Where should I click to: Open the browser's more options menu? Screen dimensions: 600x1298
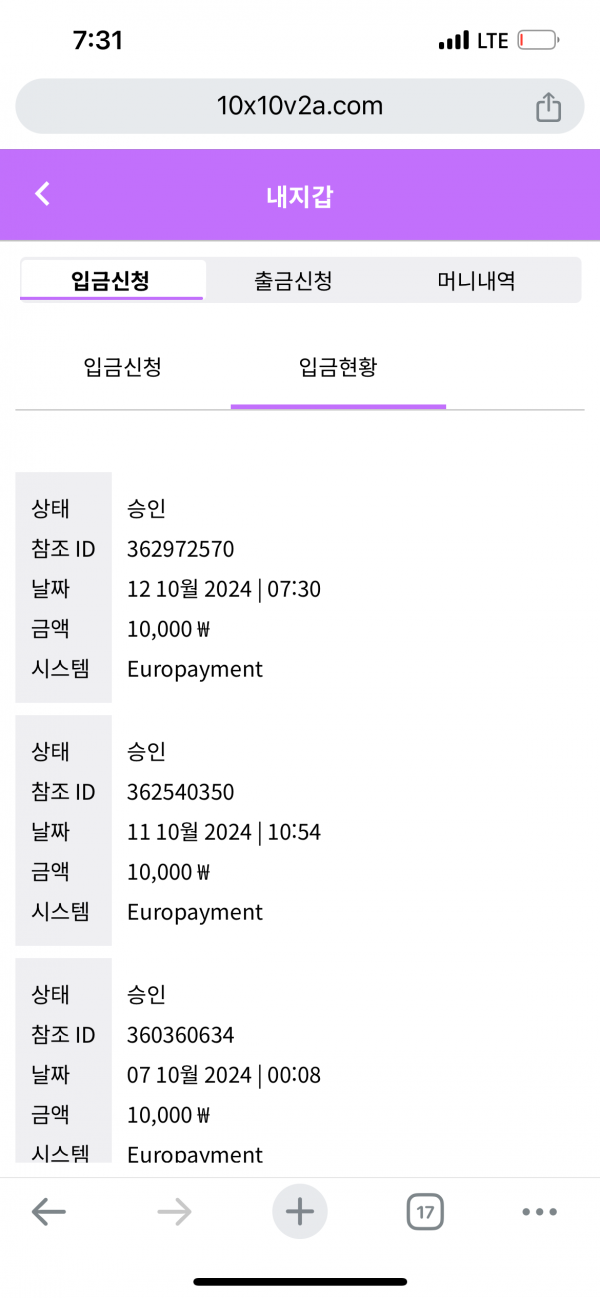539,1212
